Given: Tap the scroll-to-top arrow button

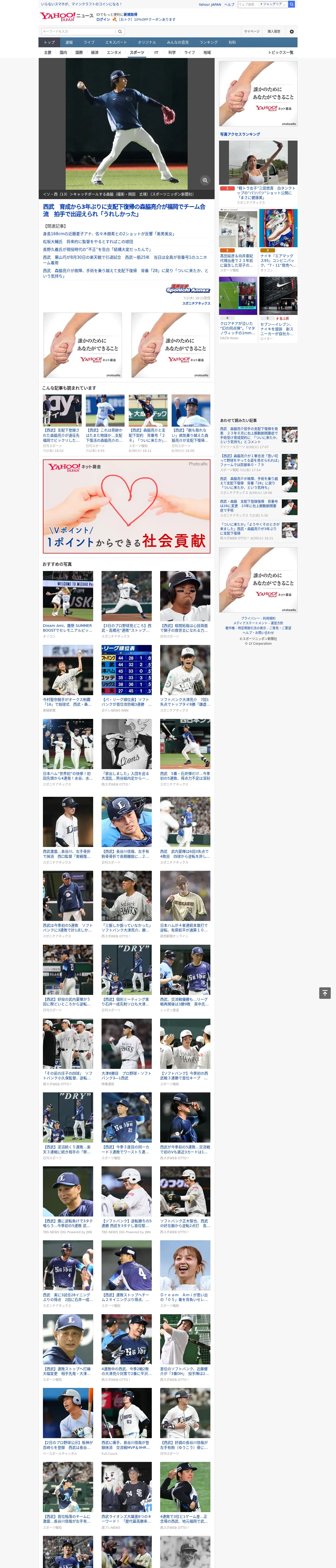Looking at the screenshot, I should 325,993.
